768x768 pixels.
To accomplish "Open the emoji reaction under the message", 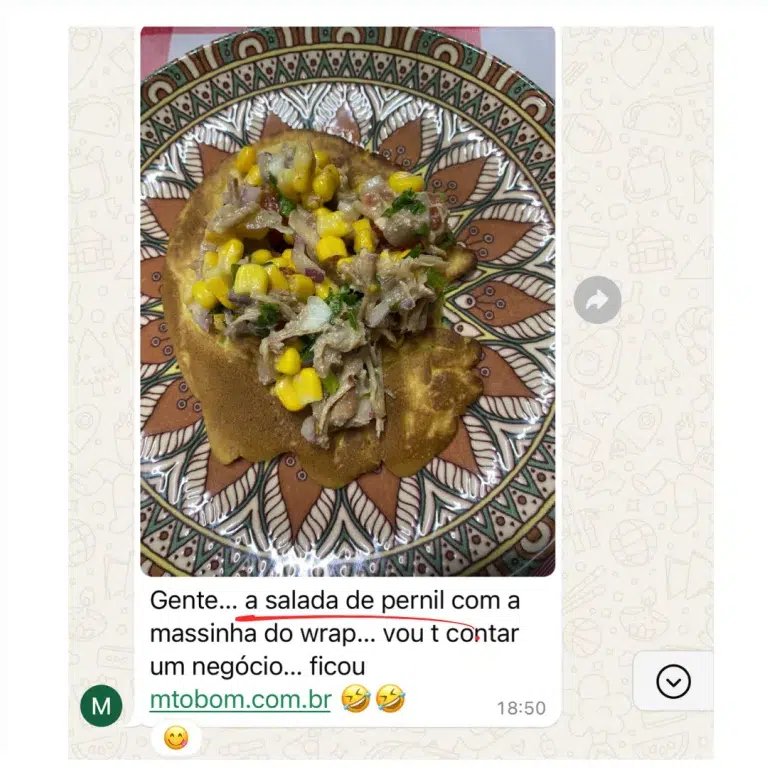I will click(176, 739).
